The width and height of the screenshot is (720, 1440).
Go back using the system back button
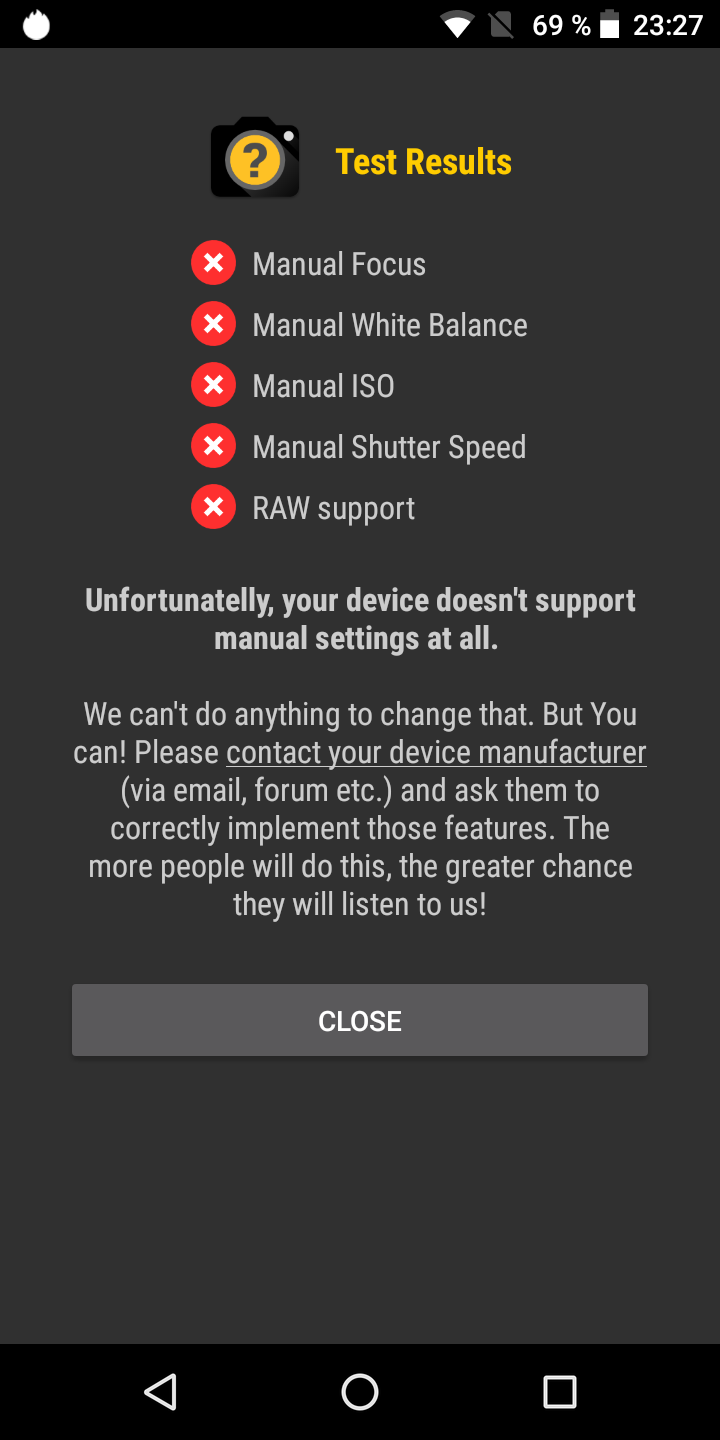coord(160,1391)
